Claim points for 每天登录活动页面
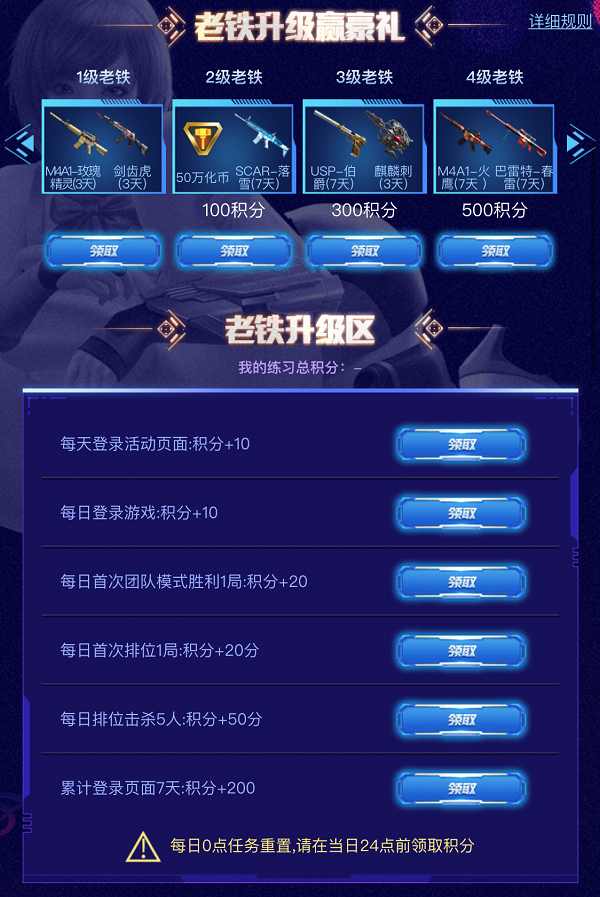The height and width of the screenshot is (897, 600). 461,444
